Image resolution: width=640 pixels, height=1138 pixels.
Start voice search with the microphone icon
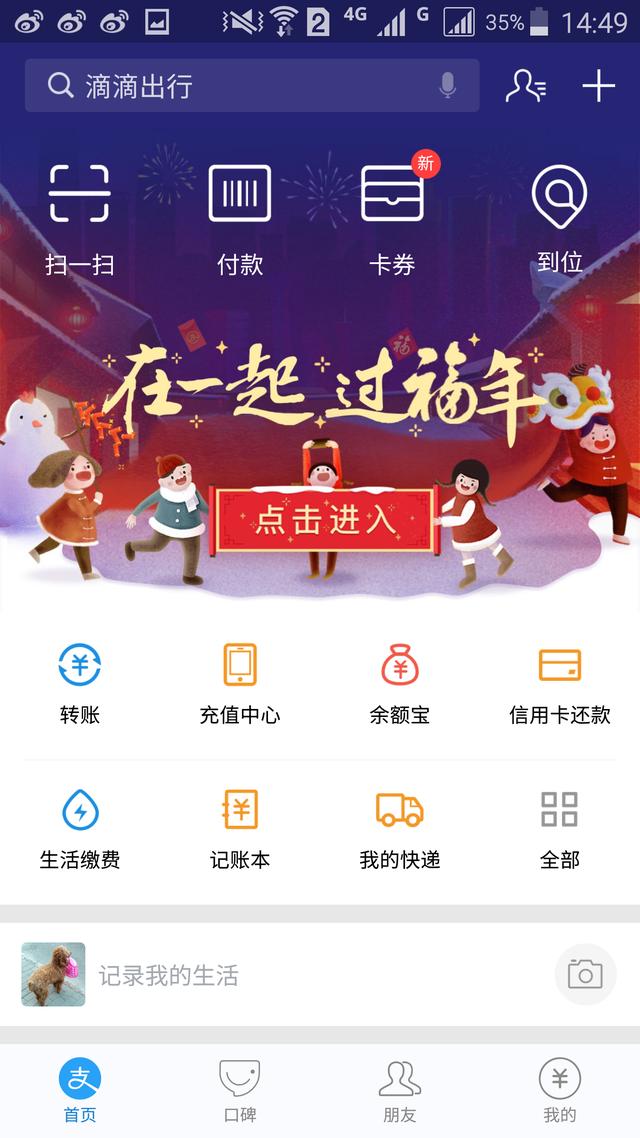pos(448,86)
